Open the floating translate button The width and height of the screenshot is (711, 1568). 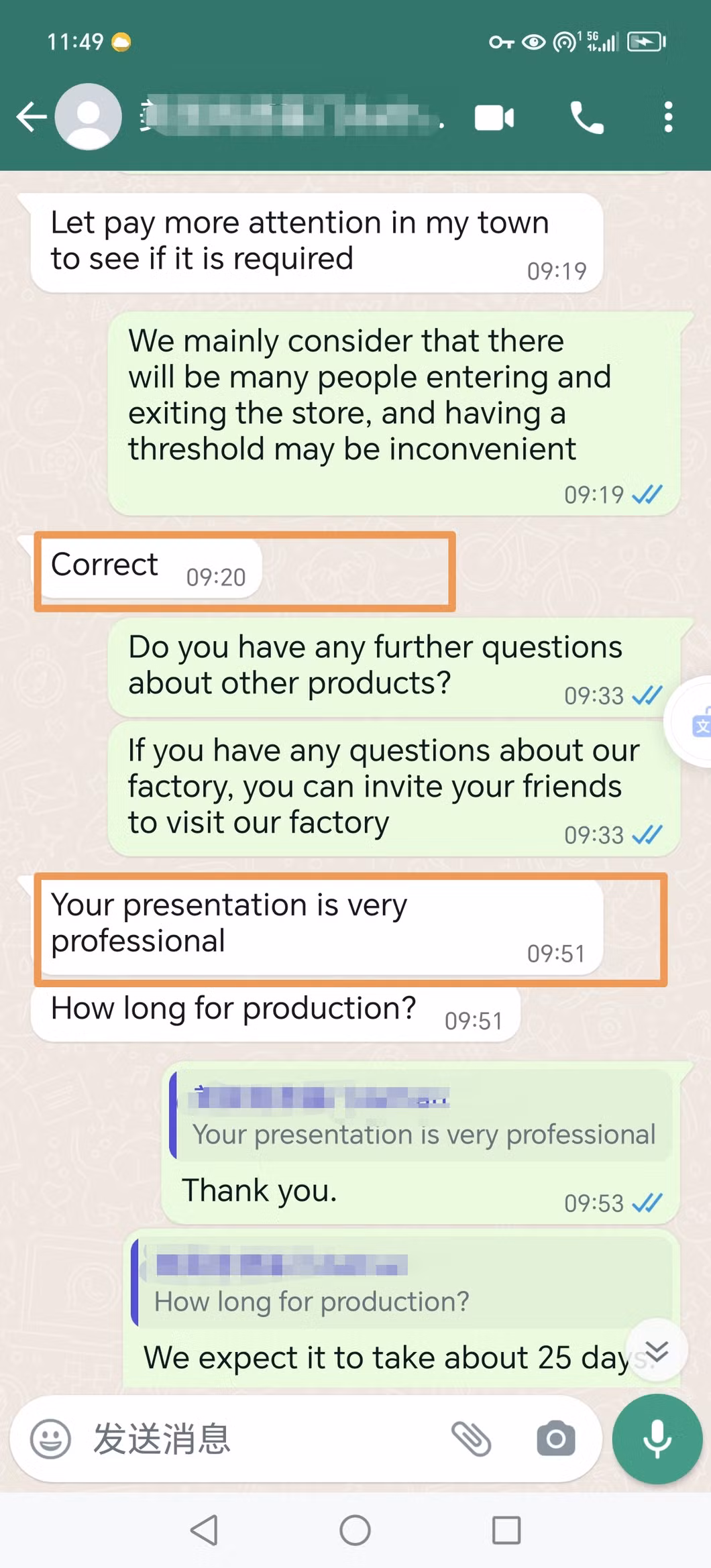698,724
